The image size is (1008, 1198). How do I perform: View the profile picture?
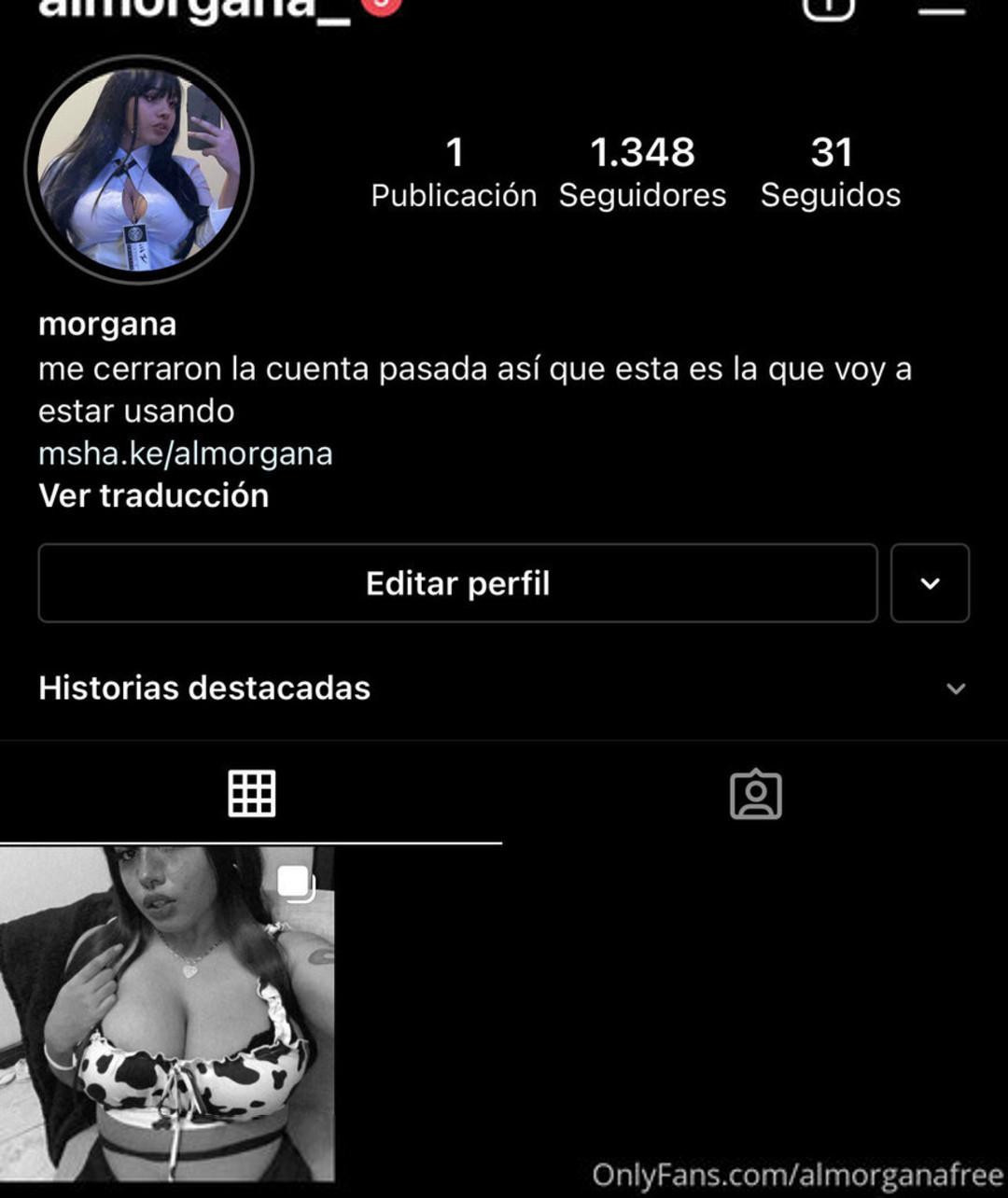pyautogui.click(x=139, y=169)
